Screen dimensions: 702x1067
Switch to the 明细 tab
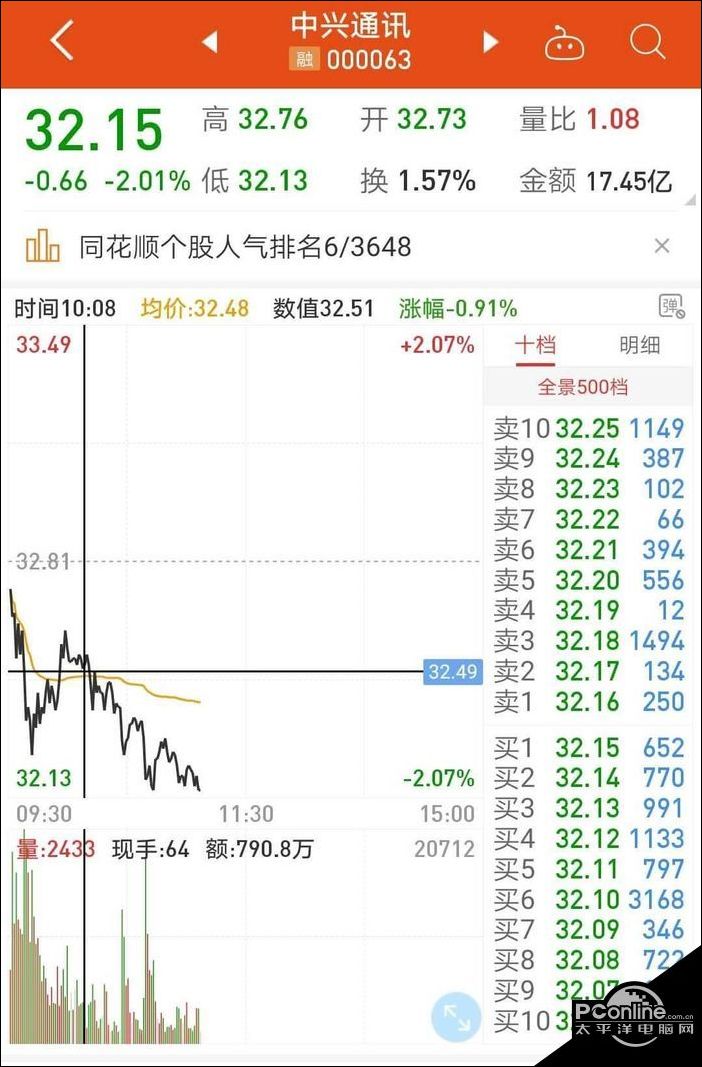(640, 346)
